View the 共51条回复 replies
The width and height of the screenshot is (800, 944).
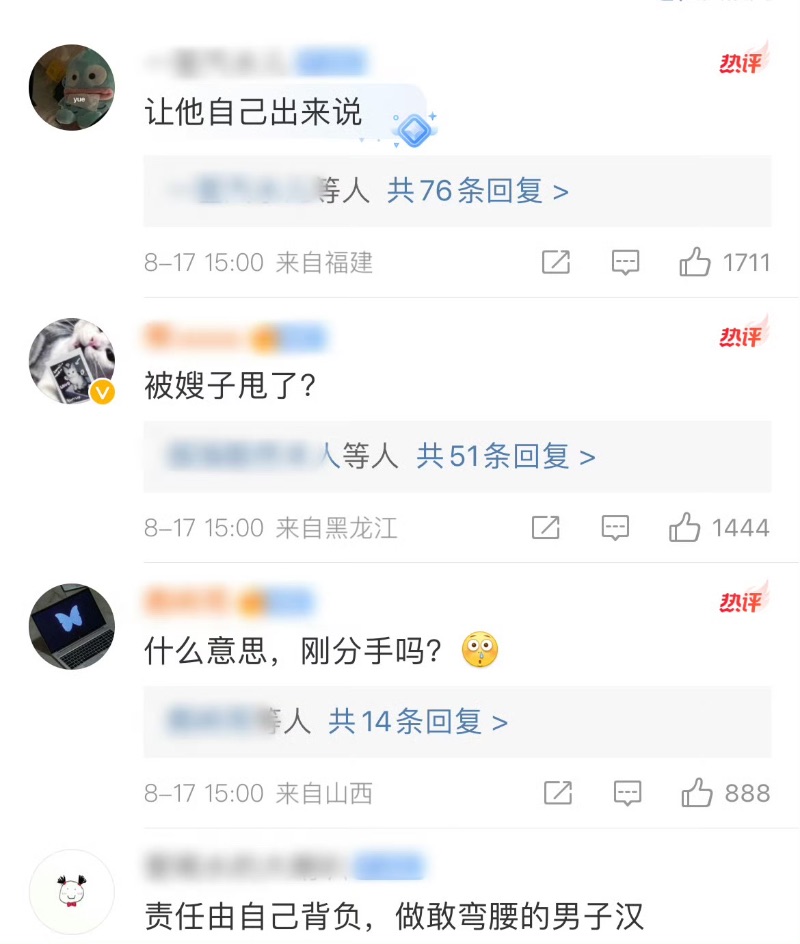tap(505, 456)
